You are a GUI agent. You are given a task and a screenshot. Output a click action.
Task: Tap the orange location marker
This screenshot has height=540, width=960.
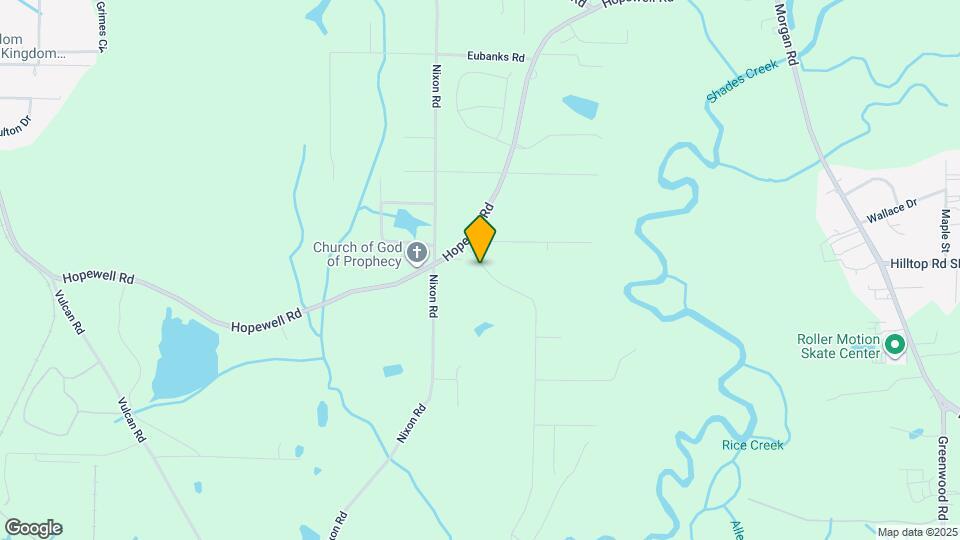(x=480, y=238)
